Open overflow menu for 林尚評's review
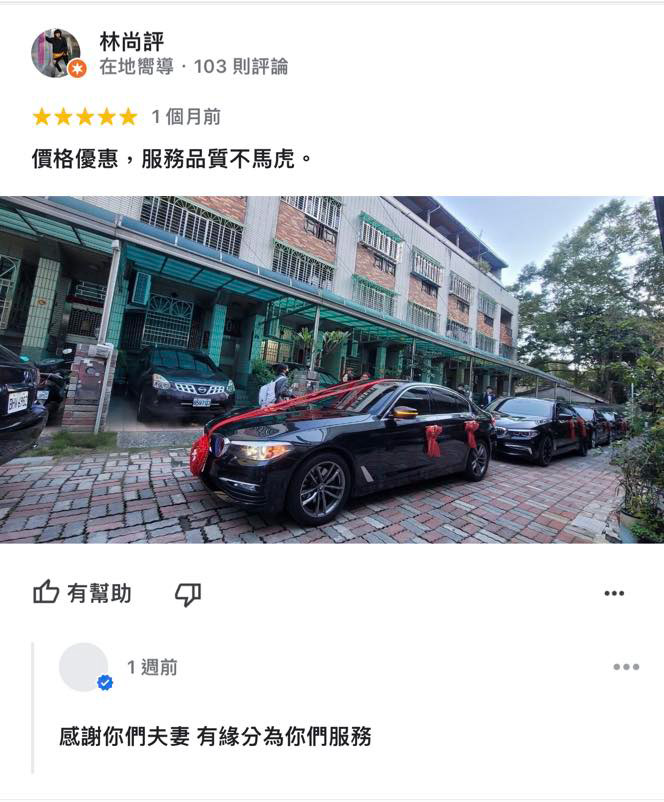Image resolution: width=664 pixels, height=802 pixels. (614, 593)
